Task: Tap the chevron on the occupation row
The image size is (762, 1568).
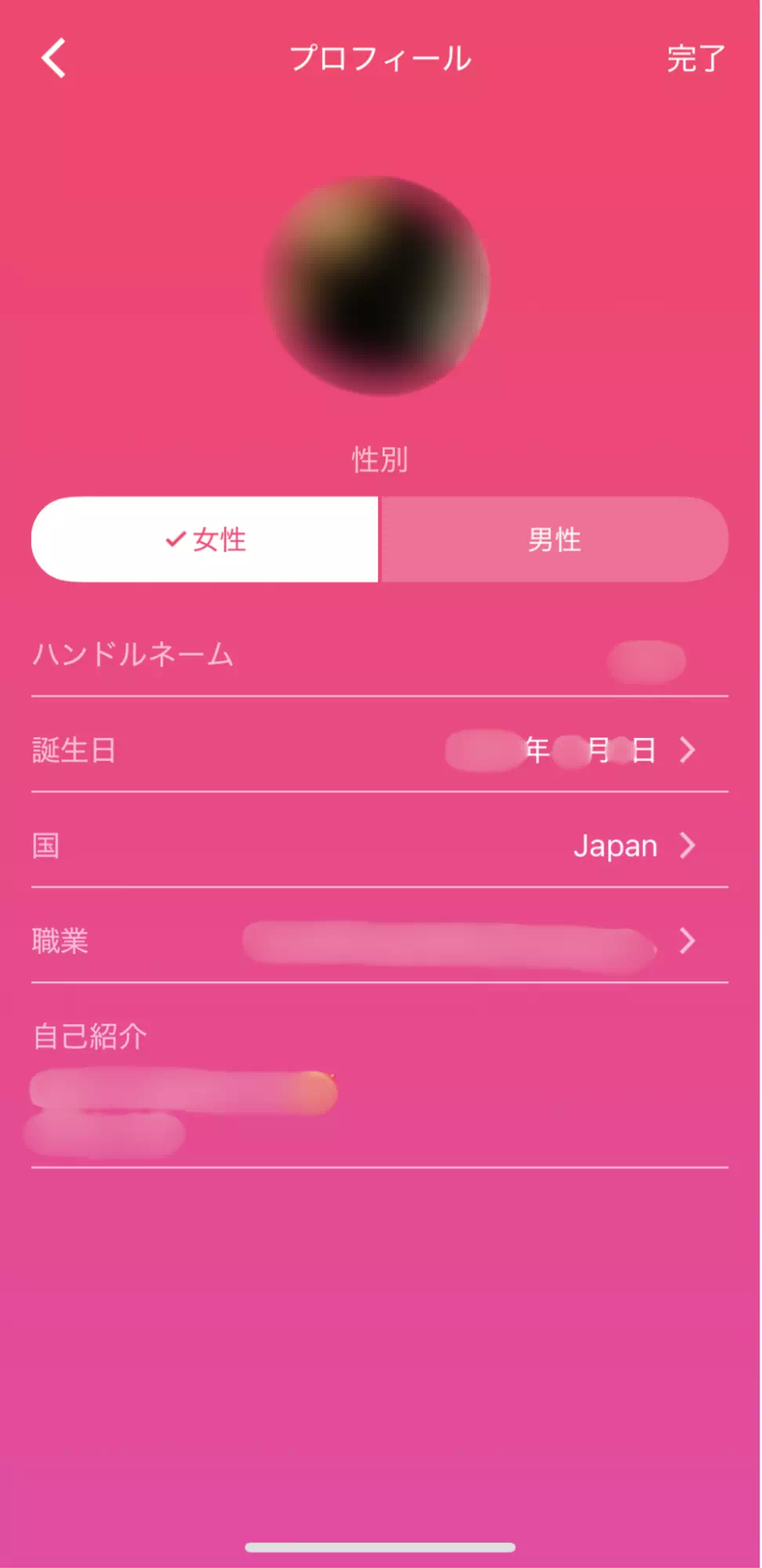Action: click(x=688, y=941)
